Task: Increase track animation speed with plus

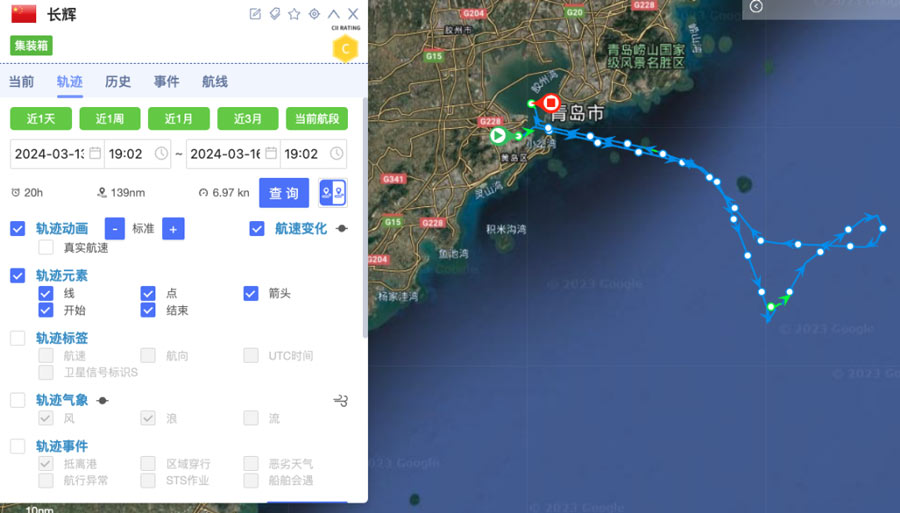Action: (173, 229)
